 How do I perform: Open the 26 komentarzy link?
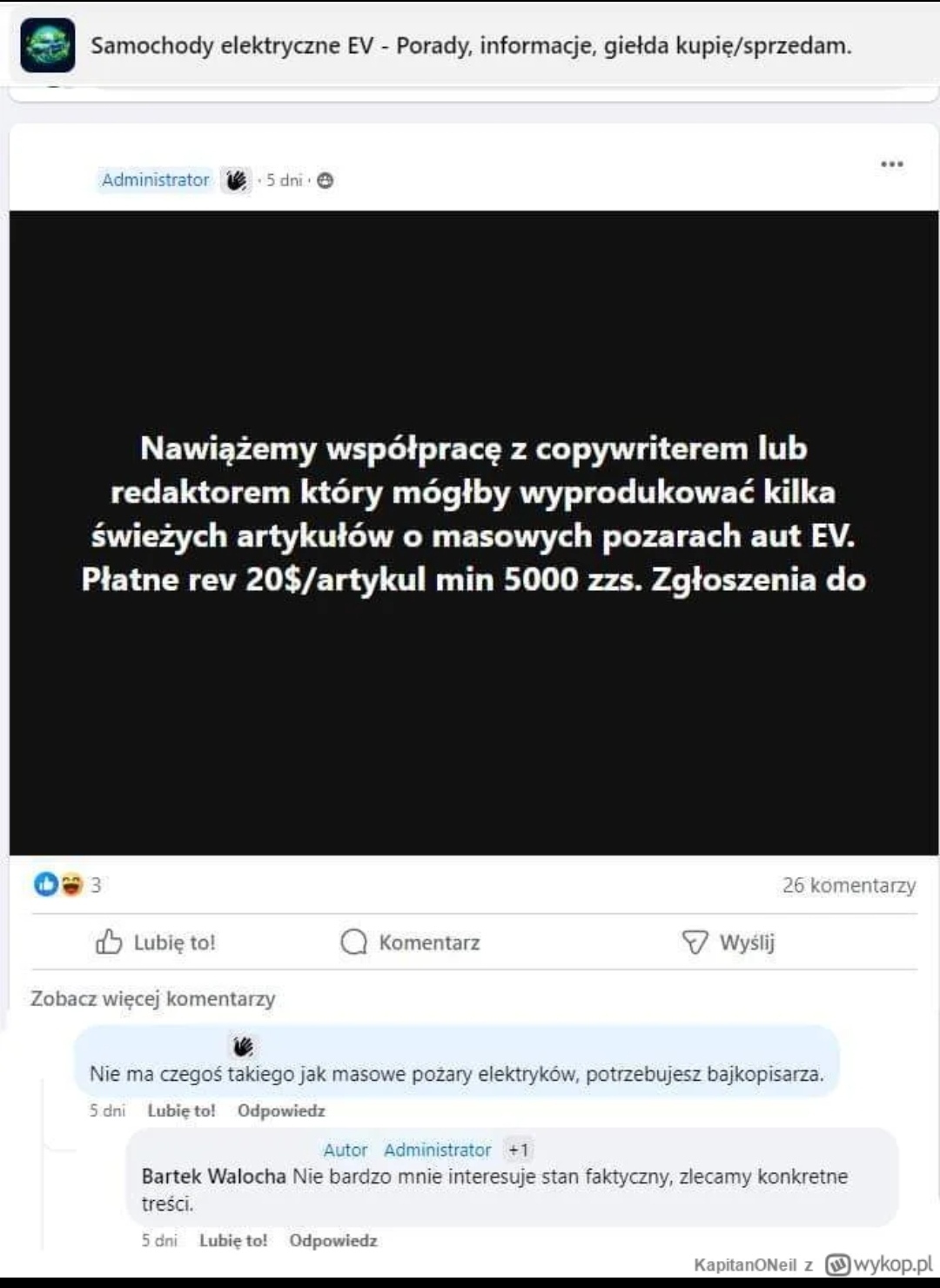pos(848,886)
